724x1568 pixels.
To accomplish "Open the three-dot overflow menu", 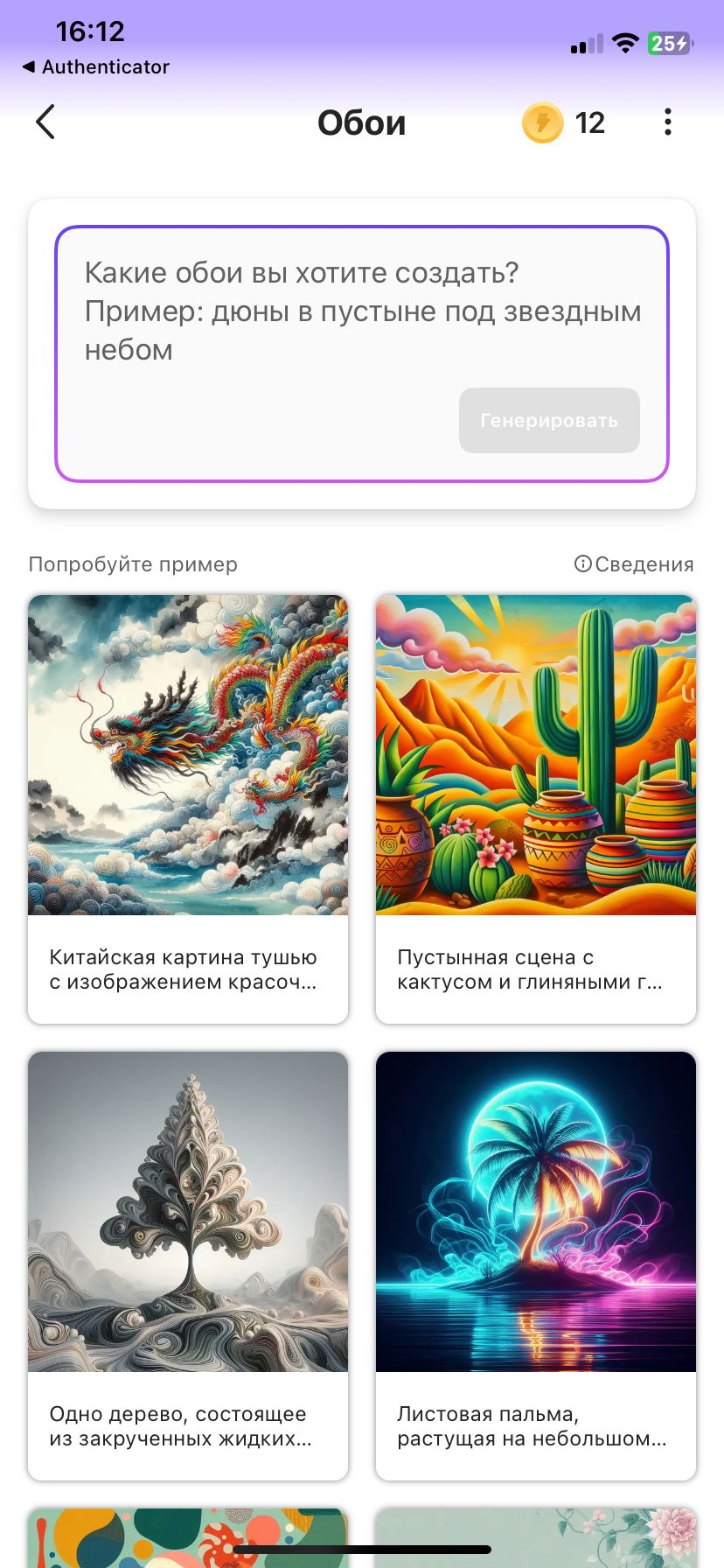I will tap(668, 122).
